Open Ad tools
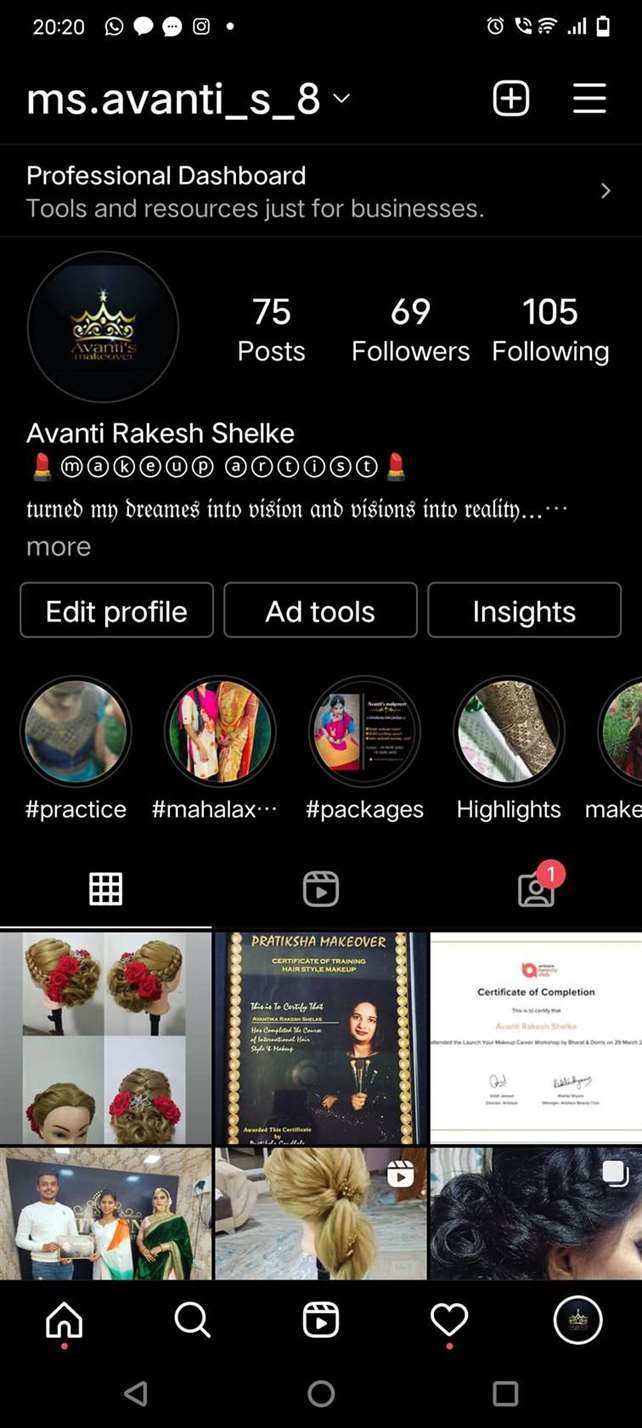642x1428 pixels. tap(320, 611)
